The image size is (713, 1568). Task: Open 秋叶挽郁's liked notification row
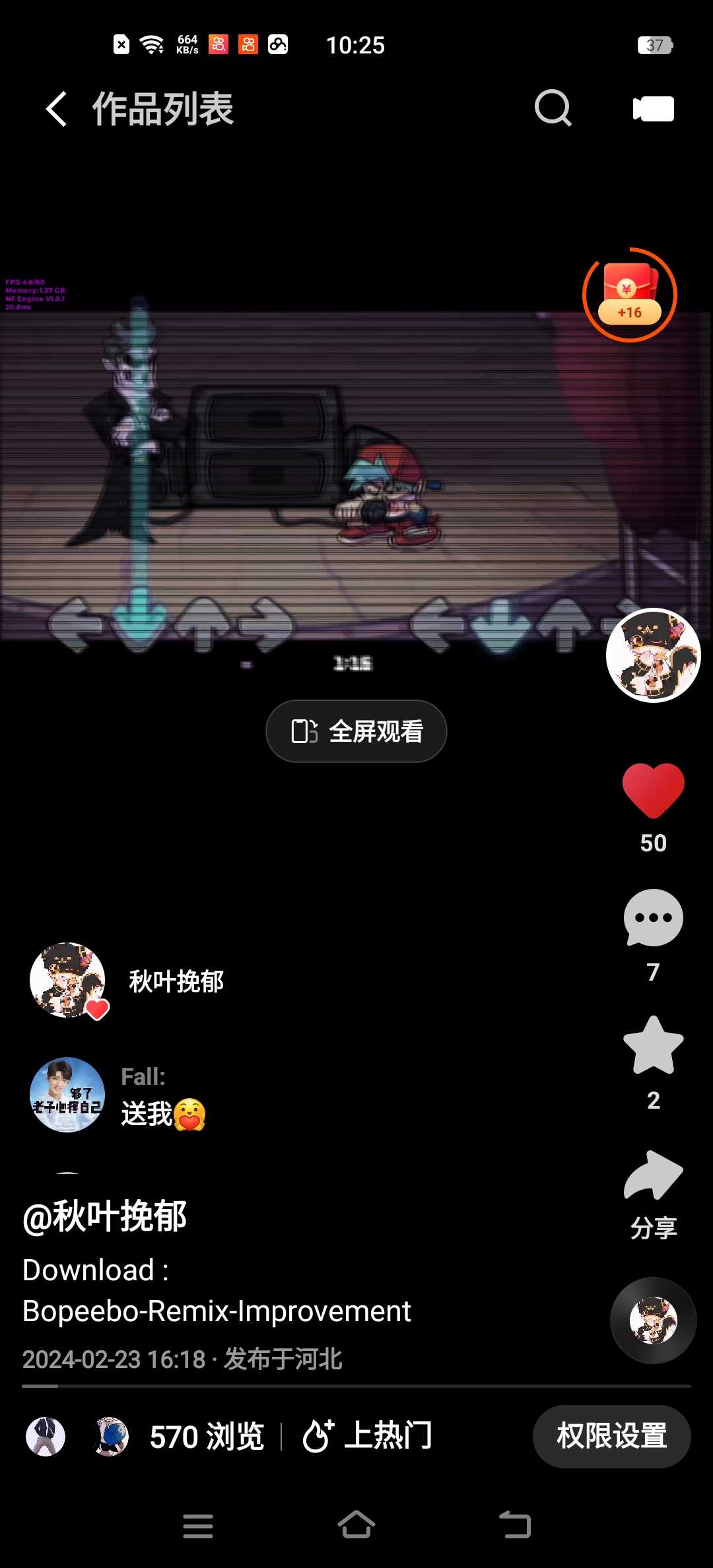coord(176,981)
